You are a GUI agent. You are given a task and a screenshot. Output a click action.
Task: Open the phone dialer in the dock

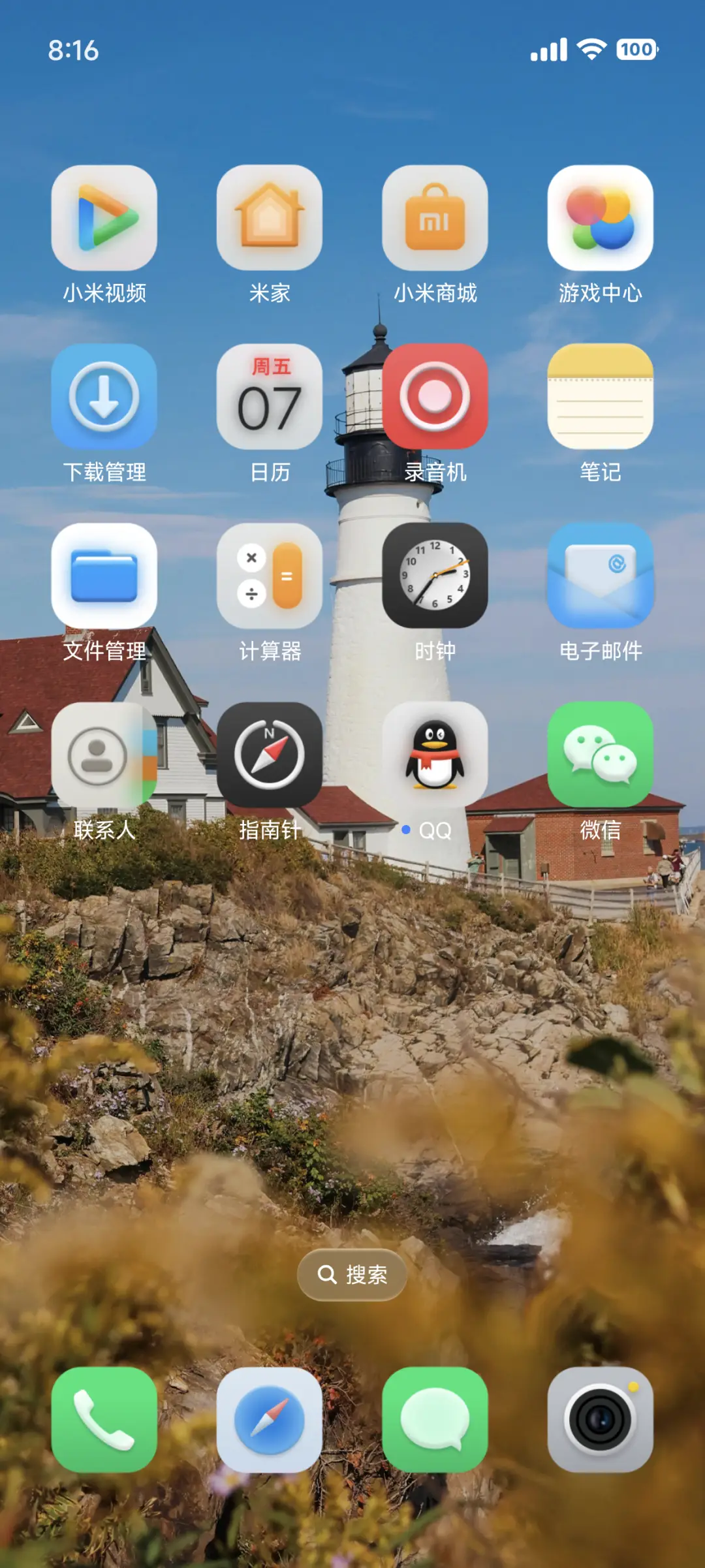tap(104, 1428)
